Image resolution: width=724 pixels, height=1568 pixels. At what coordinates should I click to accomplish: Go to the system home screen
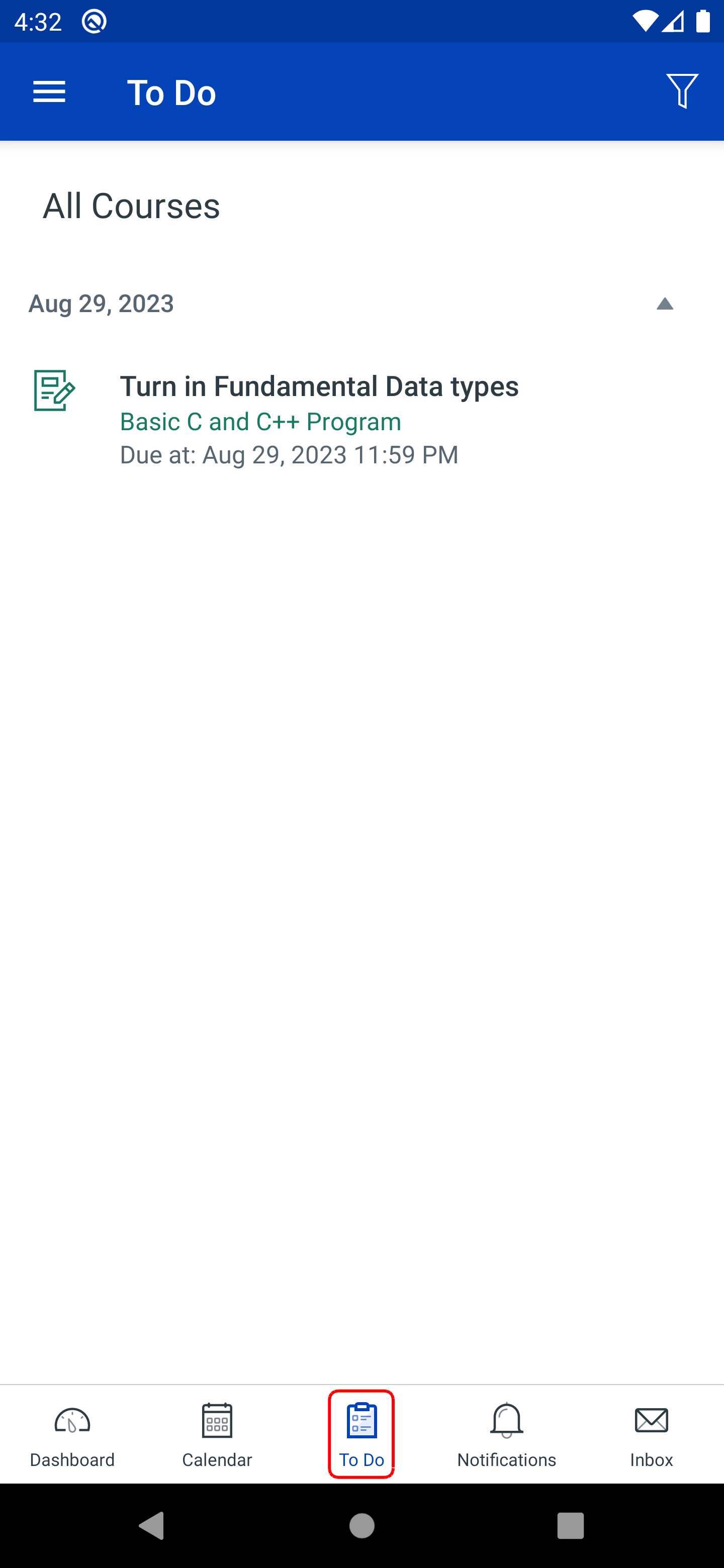pyautogui.click(x=361, y=1525)
